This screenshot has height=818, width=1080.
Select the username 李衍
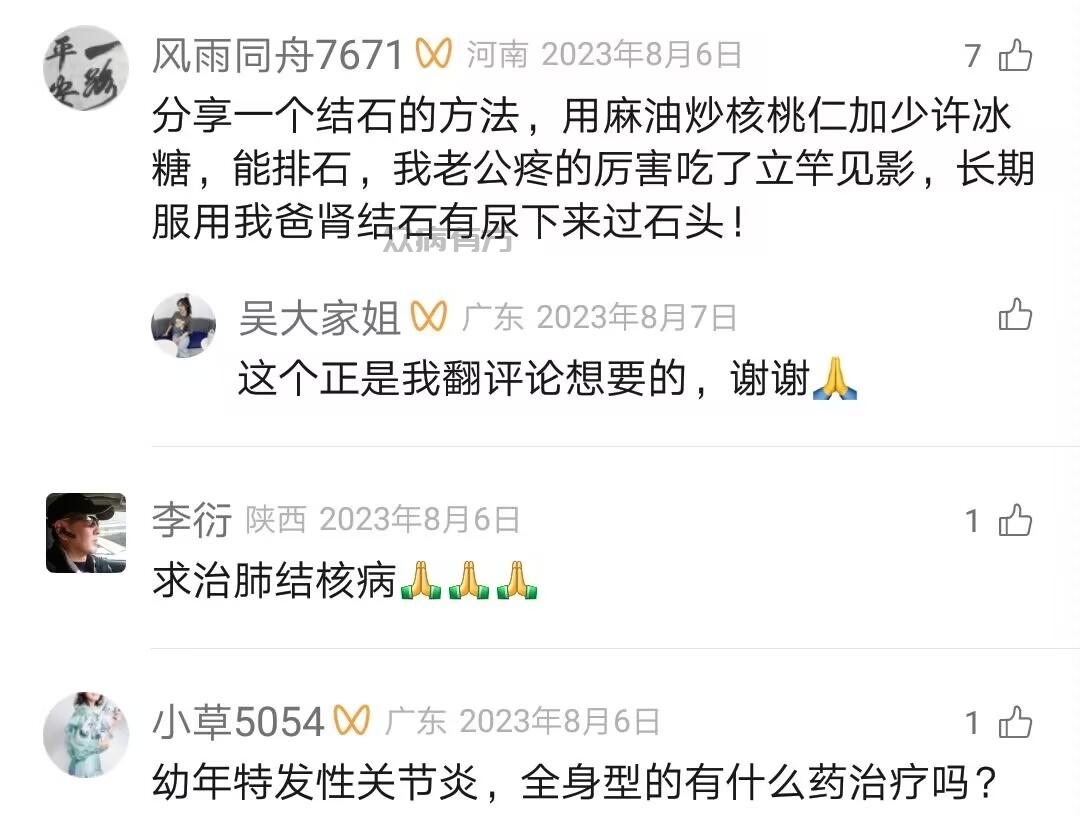(x=191, y=520)
